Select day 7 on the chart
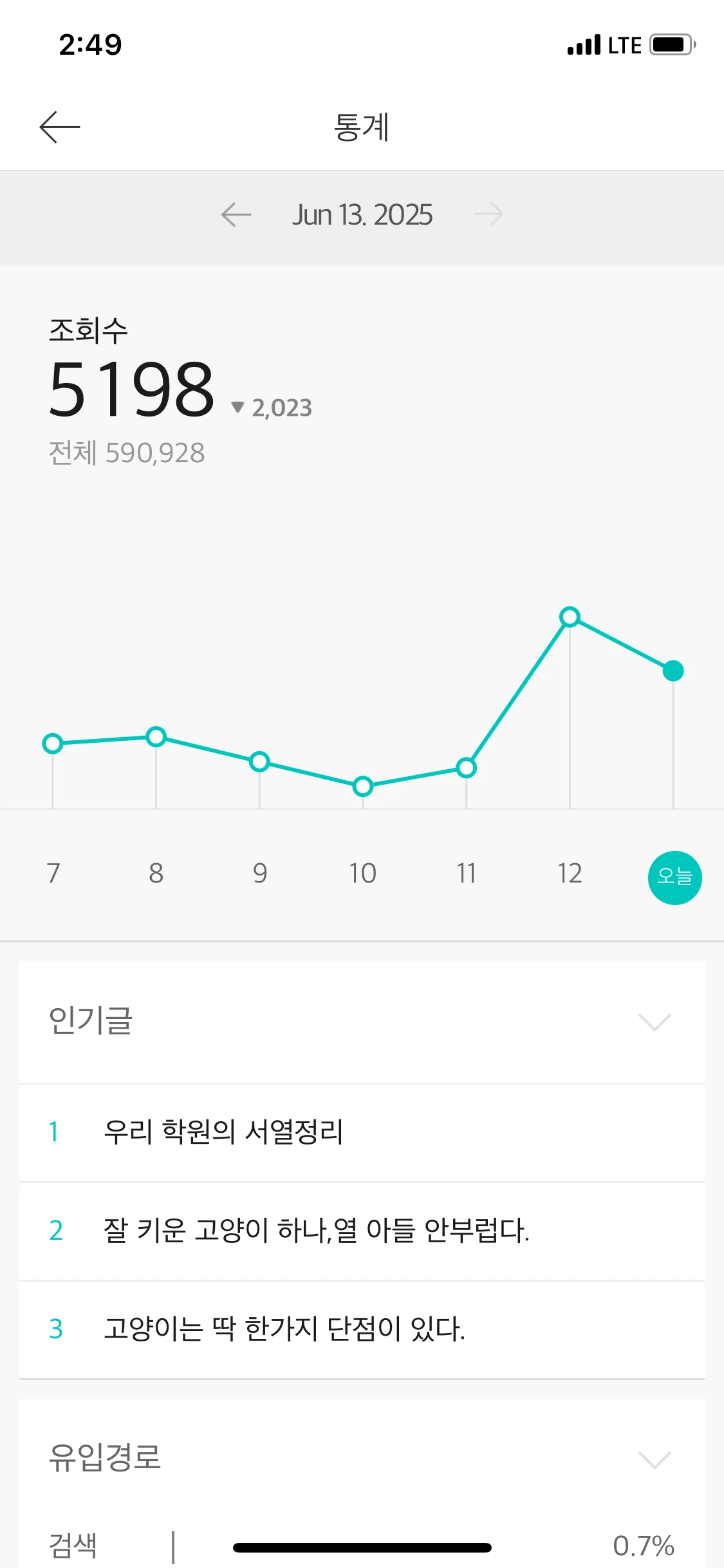Screen dimensions: 724x1568 53,873
